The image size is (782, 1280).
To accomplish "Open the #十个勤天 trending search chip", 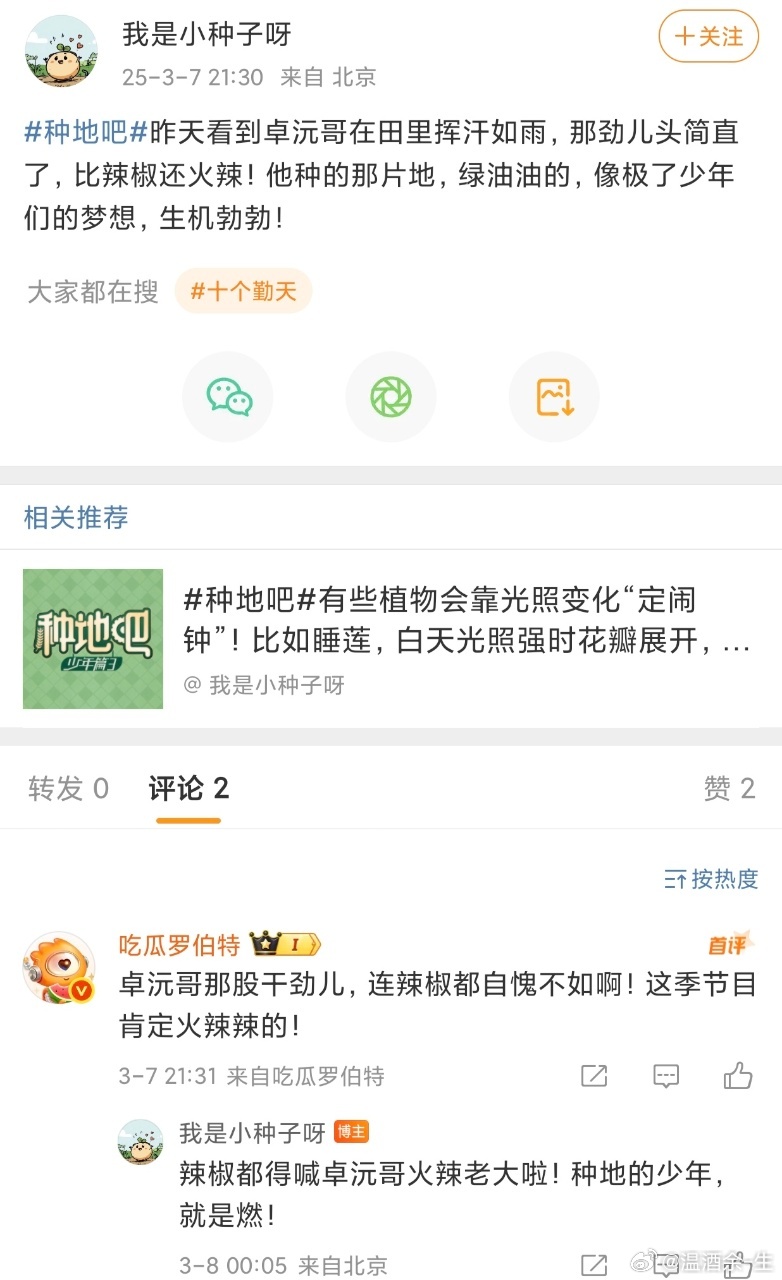I will pos(243,292).
